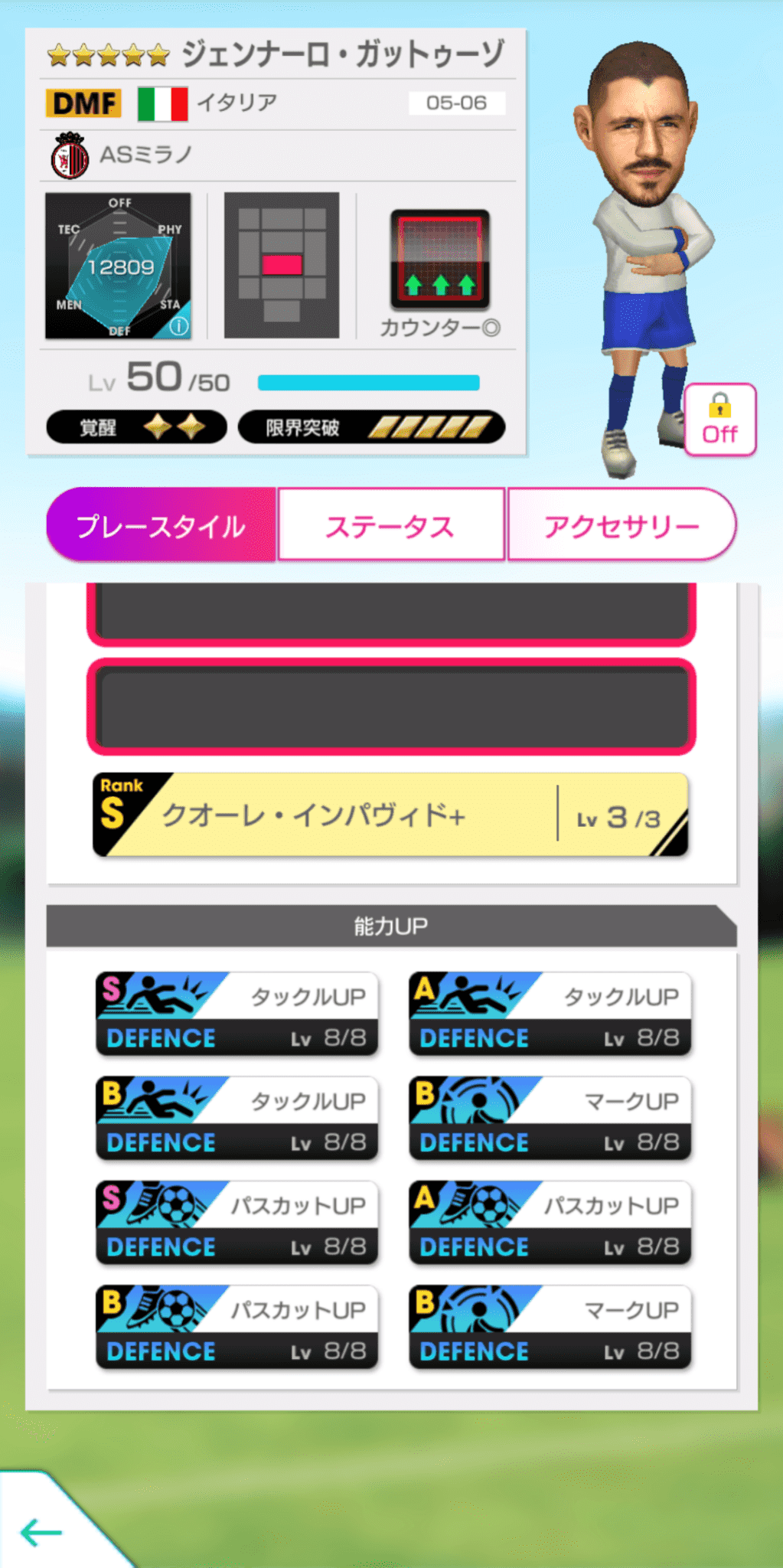Tap the formation position grid
Screen dimensions: 783x1568
tap(282, 264)
